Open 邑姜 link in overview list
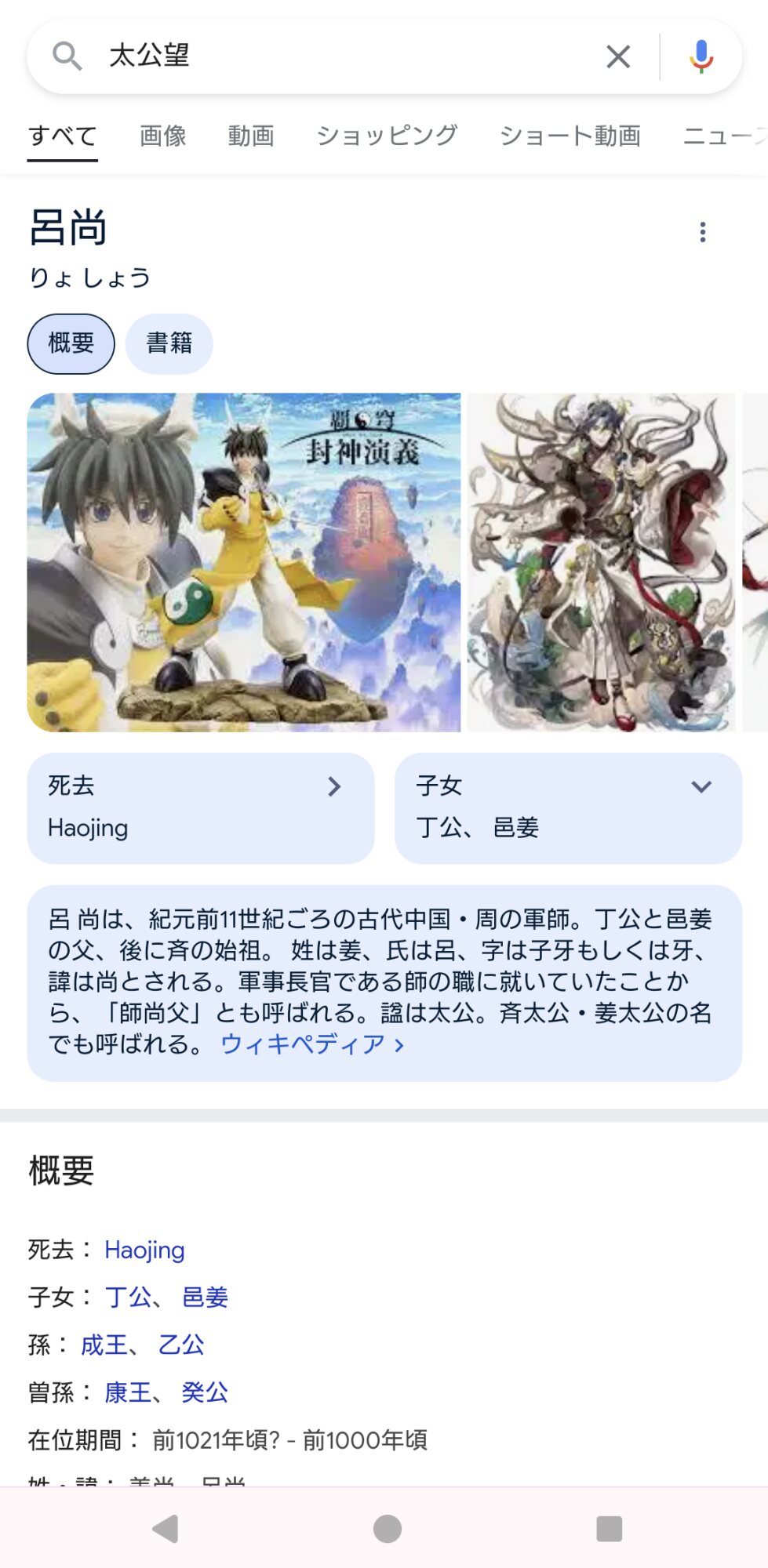 point(205,1298)
